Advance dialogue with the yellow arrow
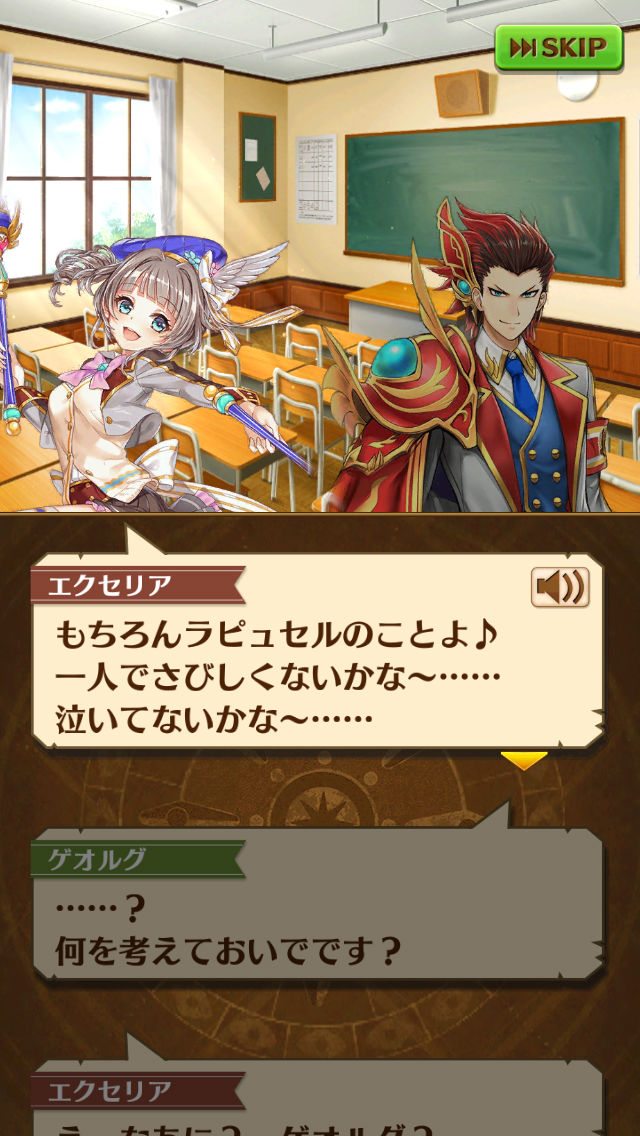Viewport: 640px width, 1136px height. (524, 760)
